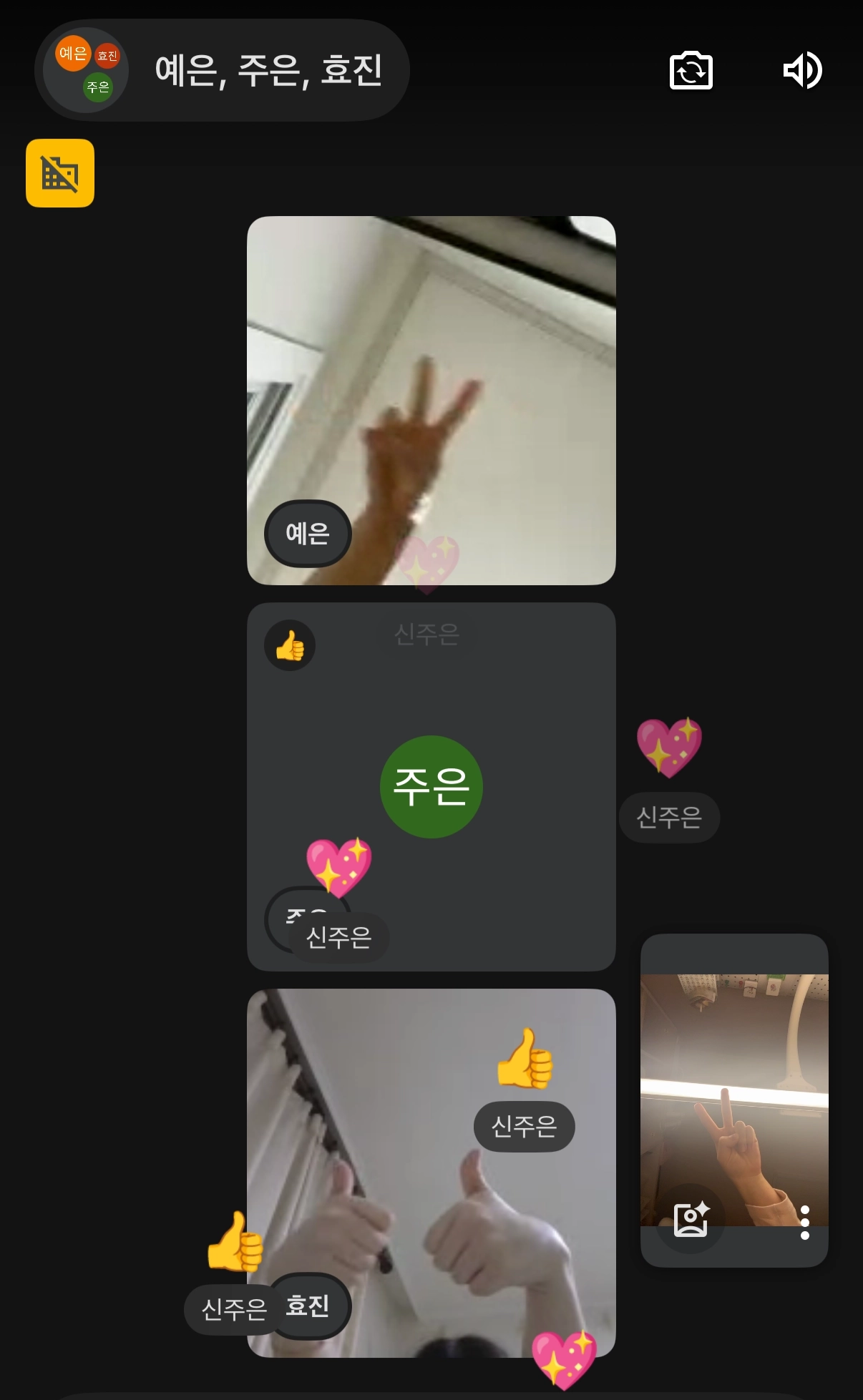The image size is (863, 1400).
Task: Toggle the speaker audio output
Action: pyautogui.click(x=803, y=71)
